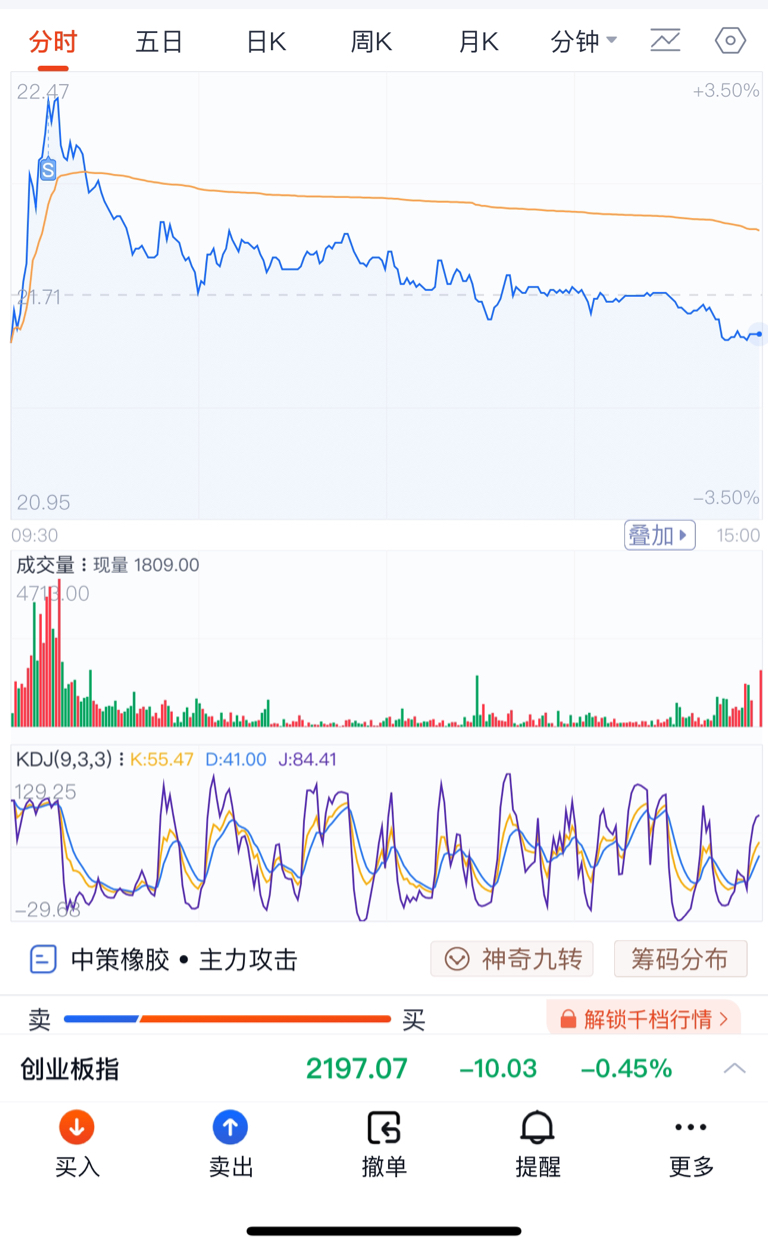Image resolution: width=768 pixels, height=1251 pixels.
Task: Toggle the 神奇九转 indicator
Action: click(x=511, y=959)
